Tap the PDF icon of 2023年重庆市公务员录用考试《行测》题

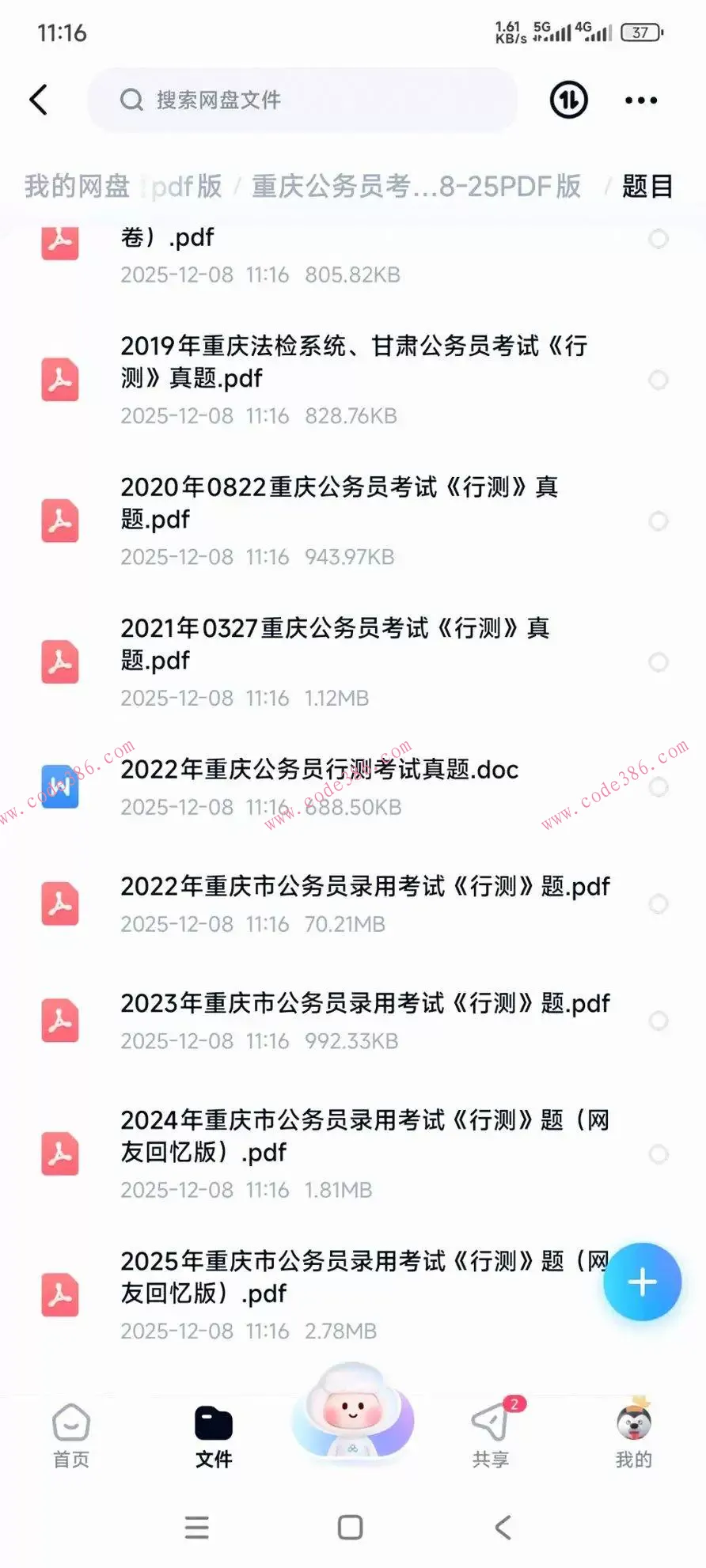click(59, 1021)
